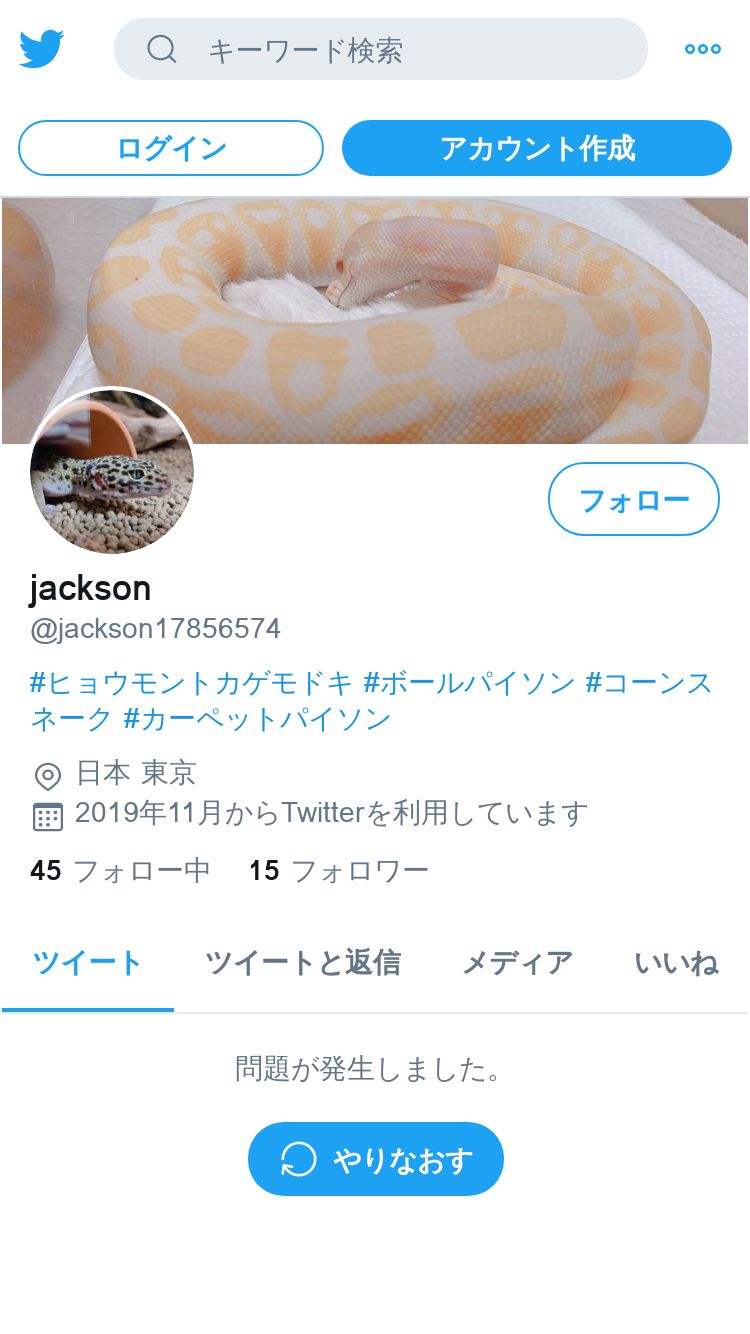The width and height of the screenshot is (750, 1334).
Task: Select the ツイート tab
Action: [88, 964]
